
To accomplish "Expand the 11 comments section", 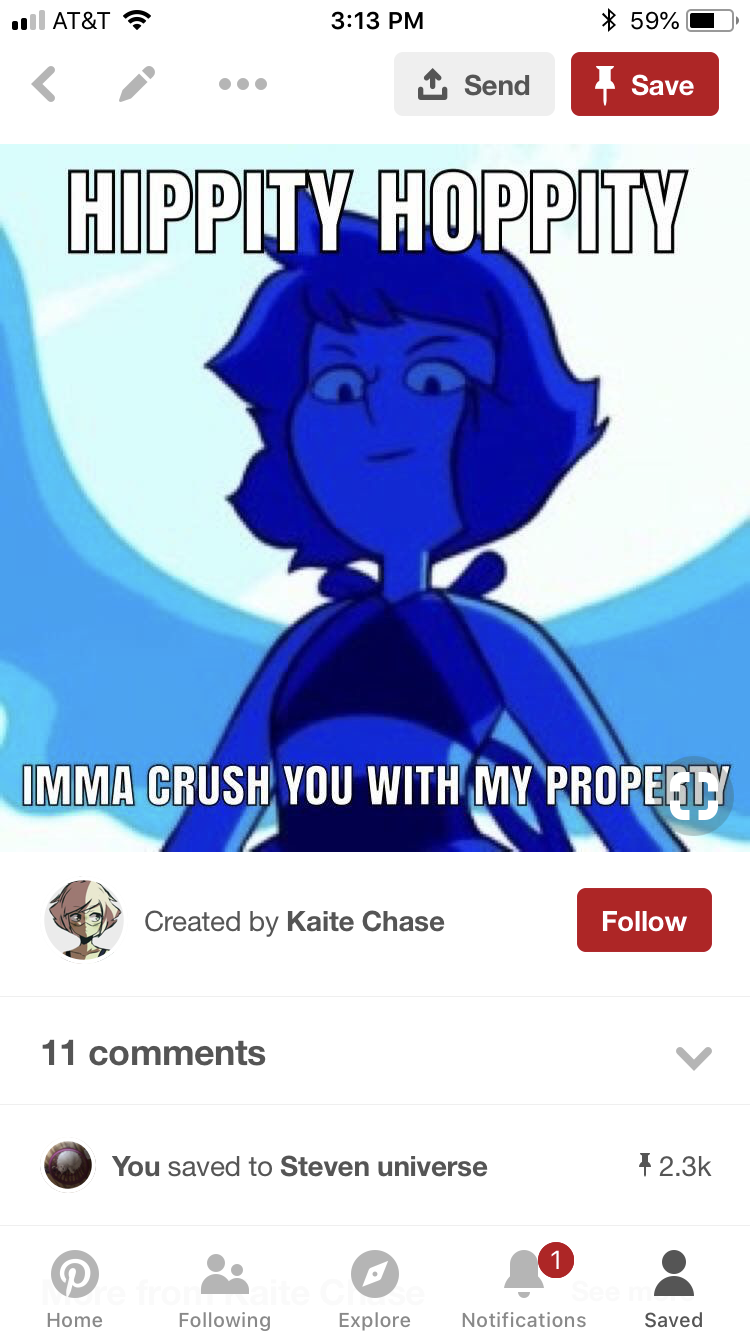I will point(692,1056).
